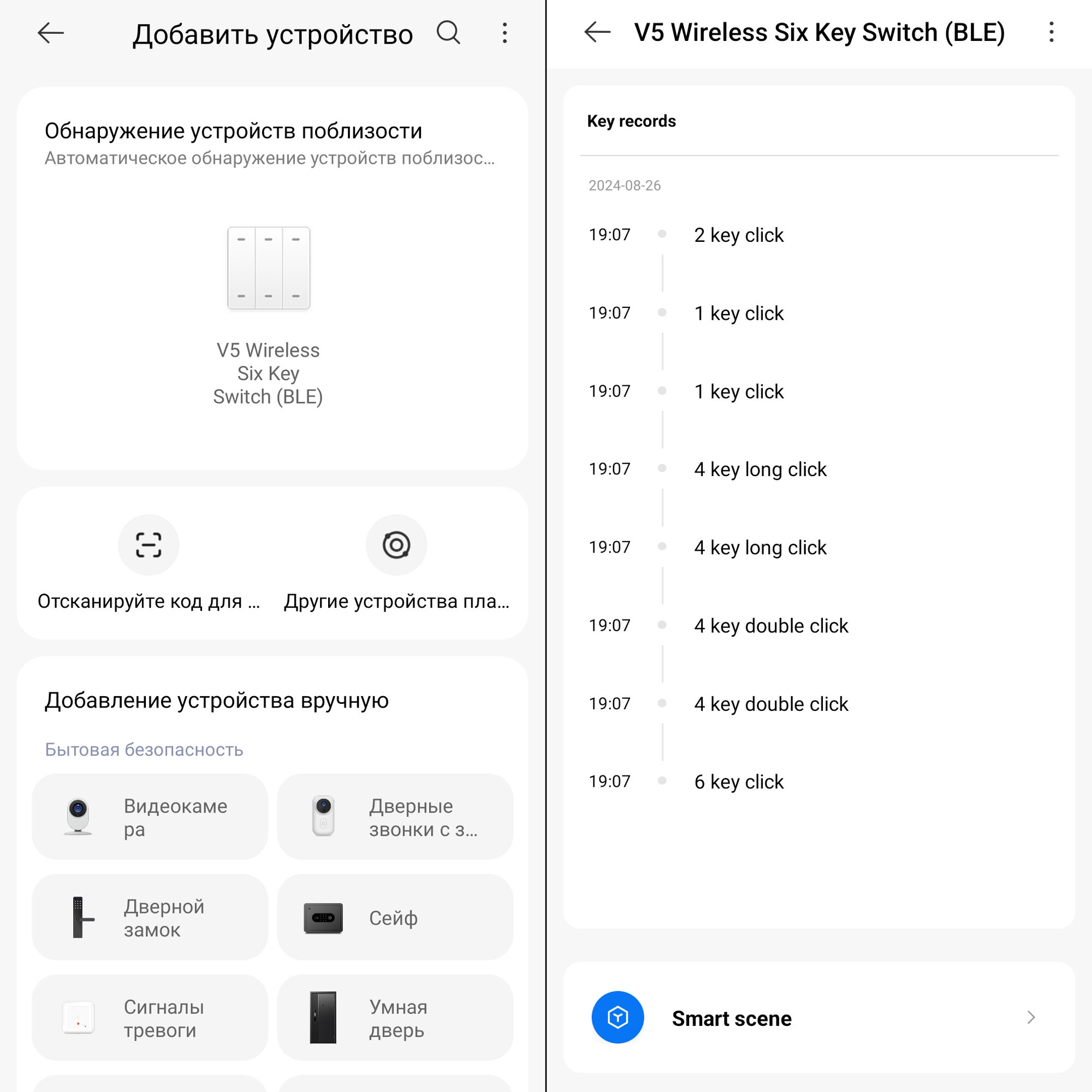Screen dimensions: 1092x1092
Task: Open search on the Добавить устройство screen
Action: point(448,33)
